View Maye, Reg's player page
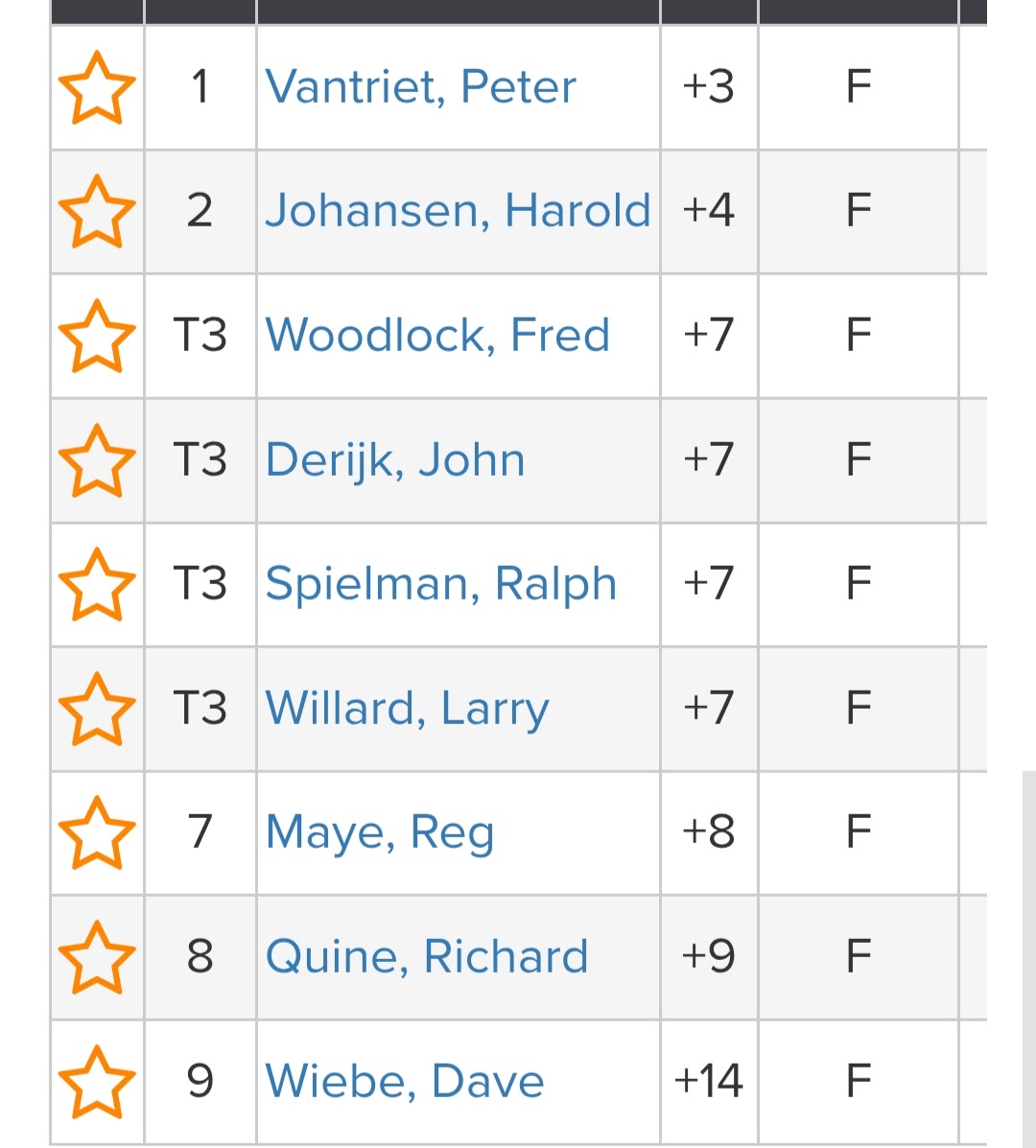This screenshot has height=1148, width=1036. [x=380, y=832]
